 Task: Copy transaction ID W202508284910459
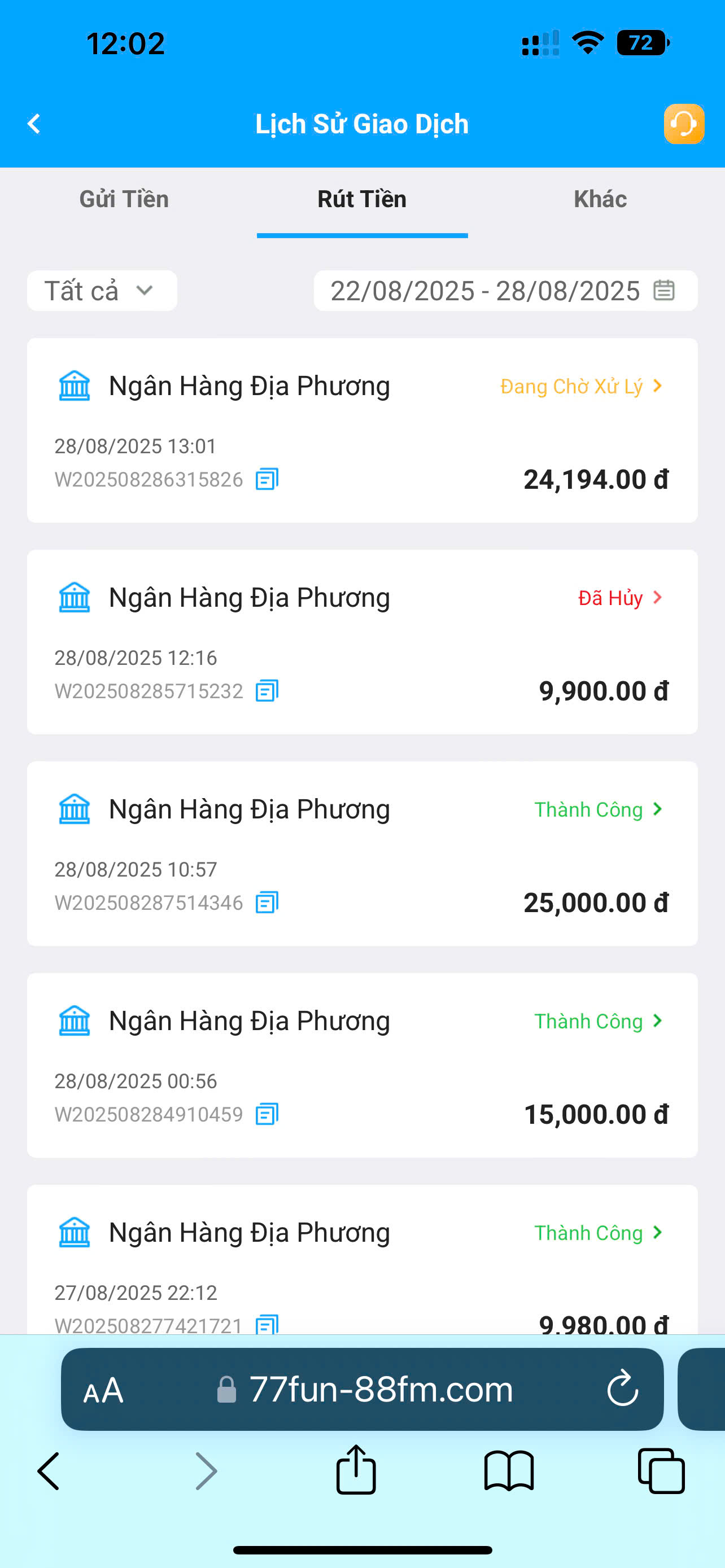coord(267,1114)
